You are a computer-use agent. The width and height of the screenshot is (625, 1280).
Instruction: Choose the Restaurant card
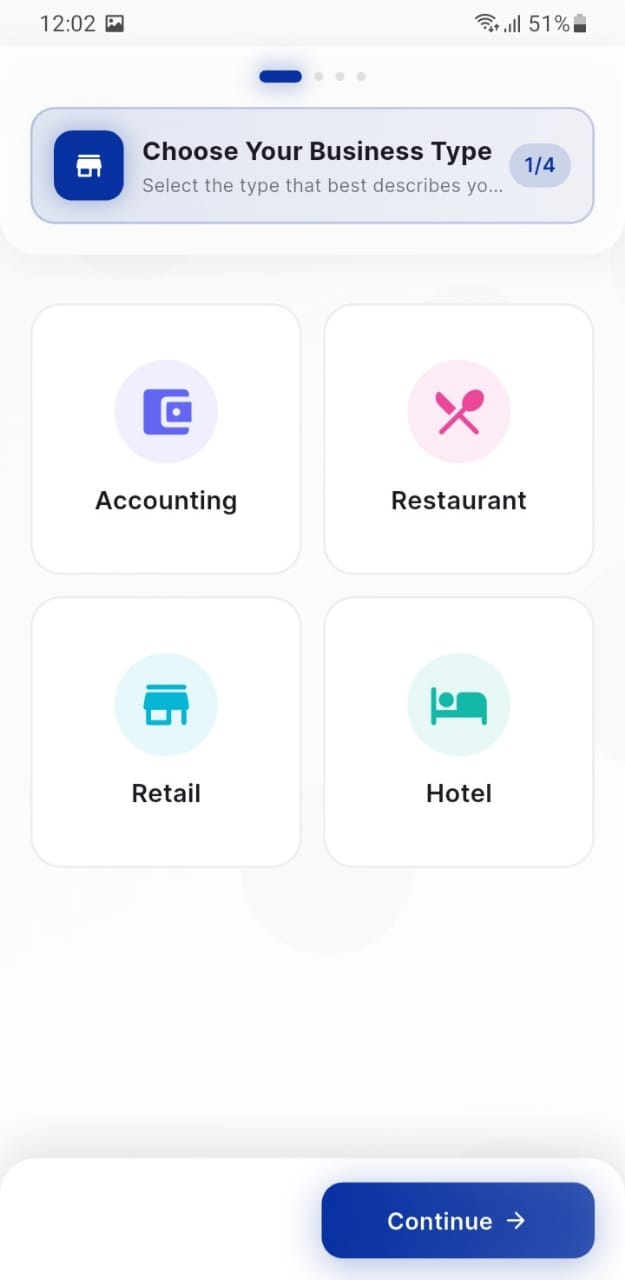coord(459,439)
